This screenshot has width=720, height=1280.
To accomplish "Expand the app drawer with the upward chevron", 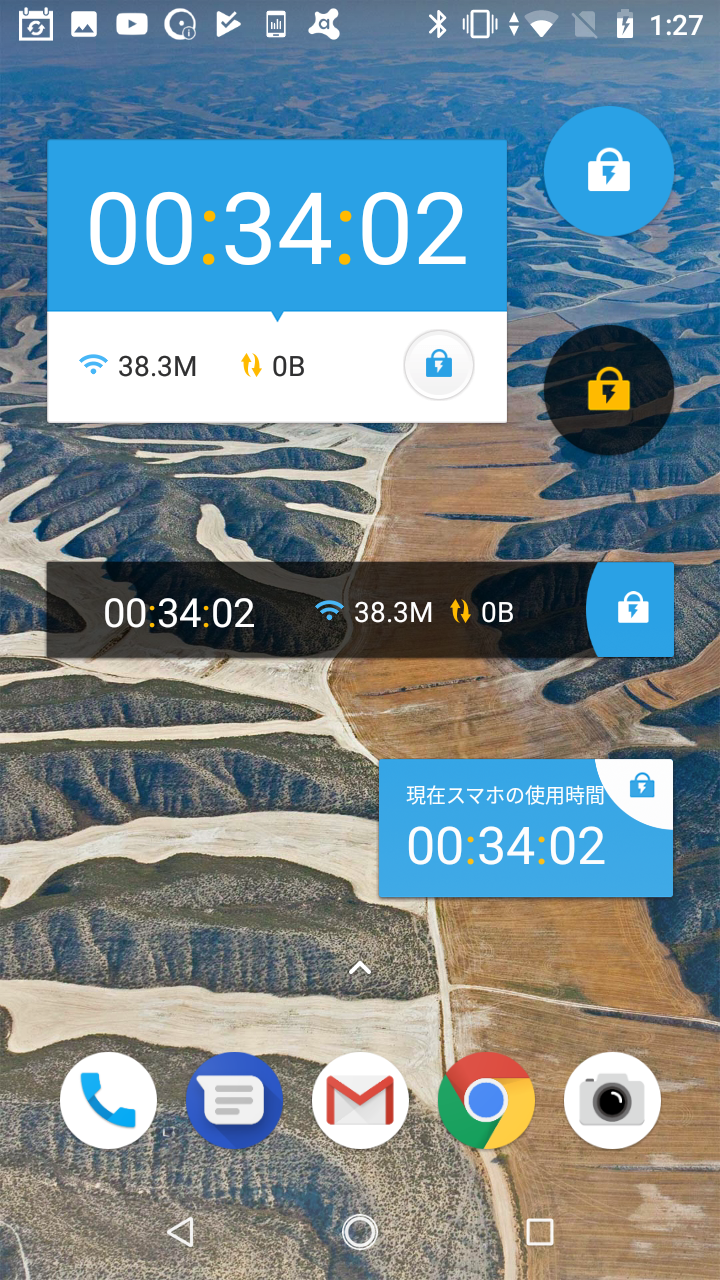I will click(x=360, y=966).
